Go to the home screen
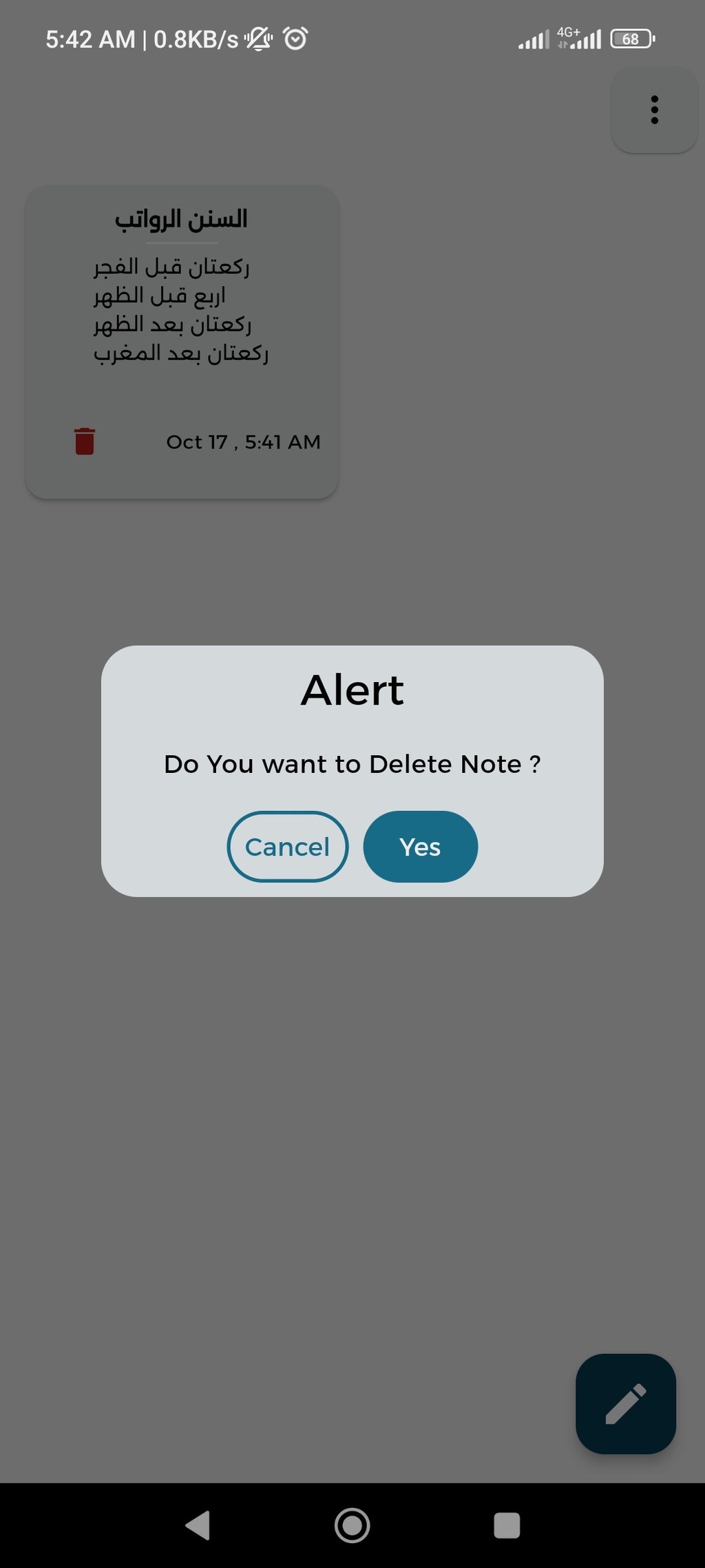Viewport: 705px width, 1568px height. click(352, 1525)
